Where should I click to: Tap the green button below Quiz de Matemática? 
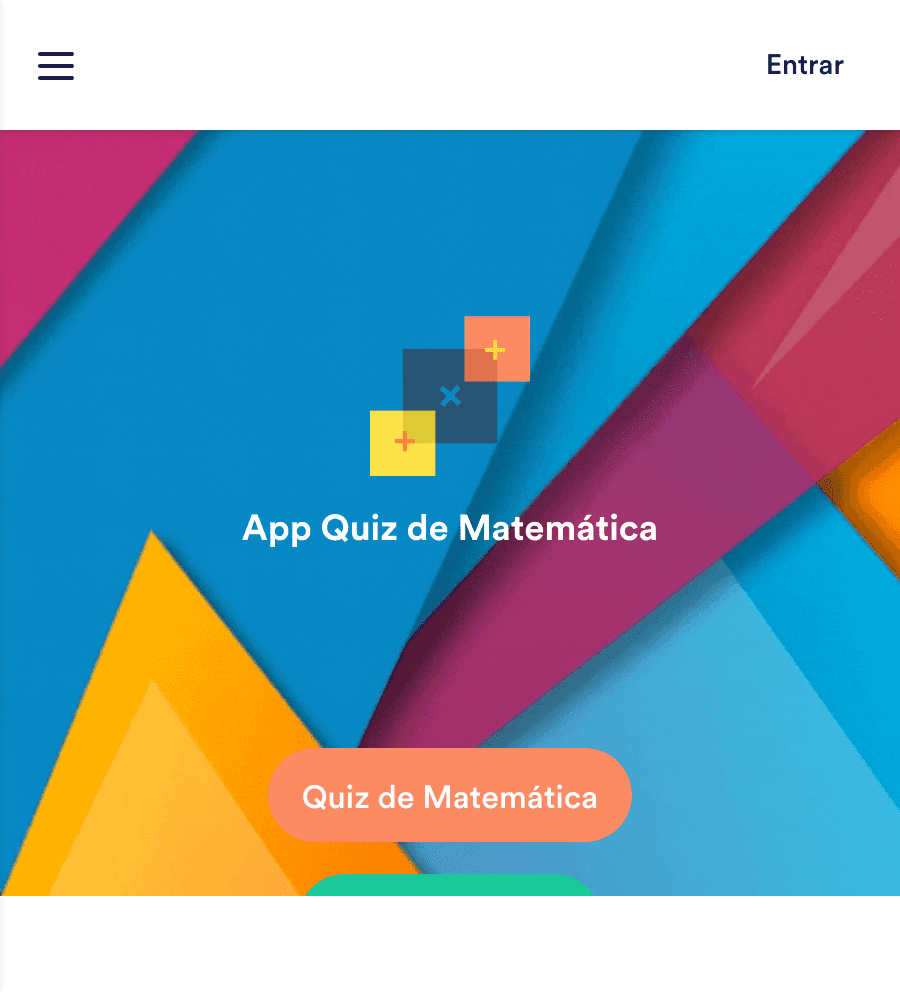click(450, 885)
